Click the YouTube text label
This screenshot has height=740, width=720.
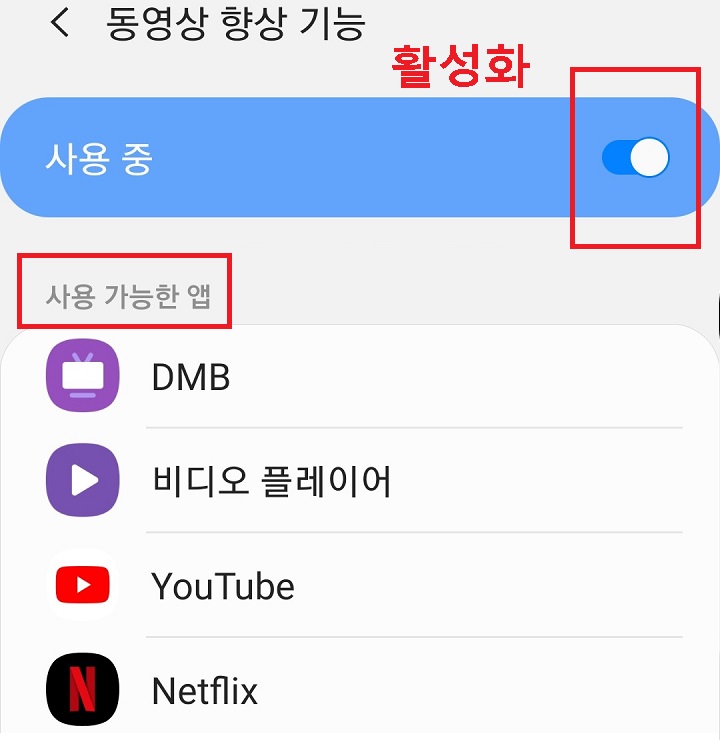(222, 586)
